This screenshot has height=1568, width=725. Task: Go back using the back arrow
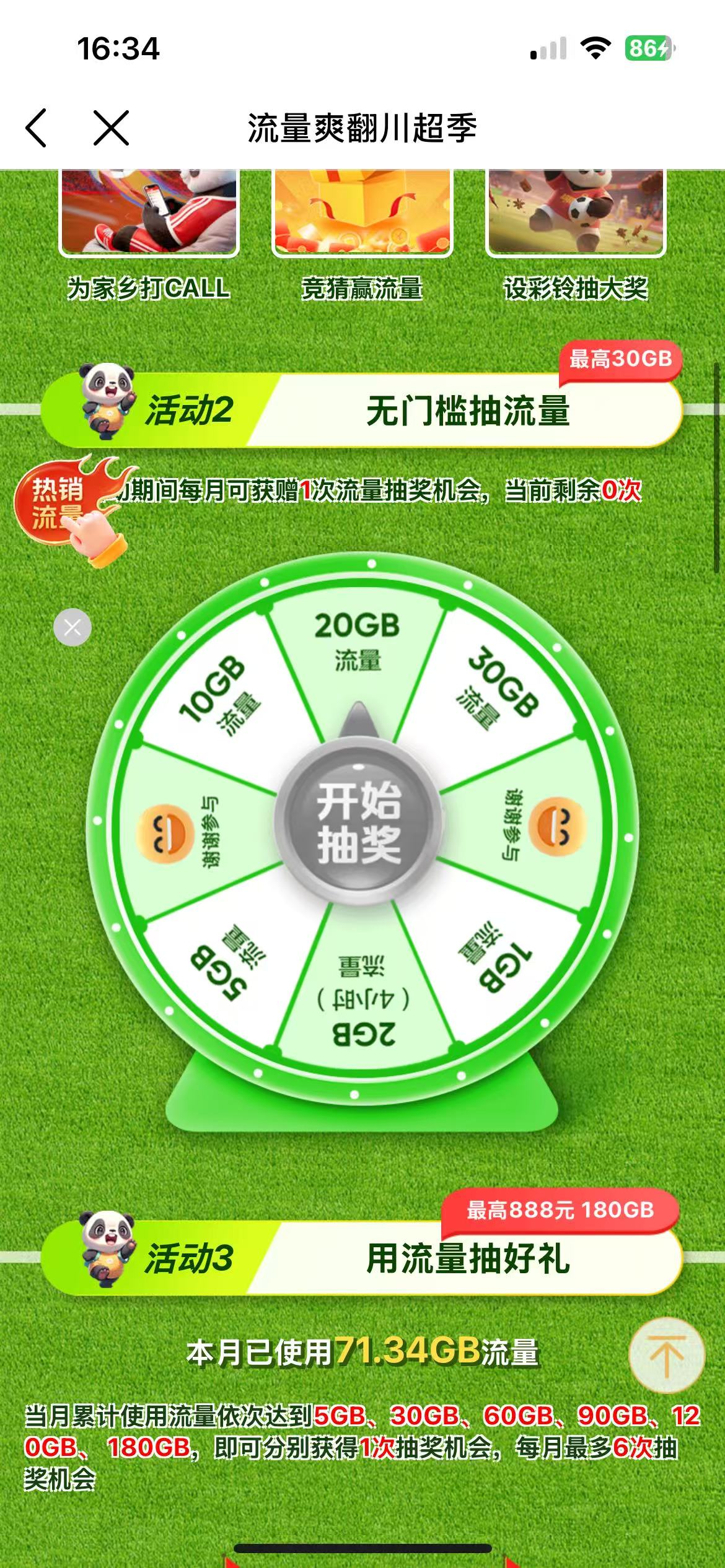[36, 128]
